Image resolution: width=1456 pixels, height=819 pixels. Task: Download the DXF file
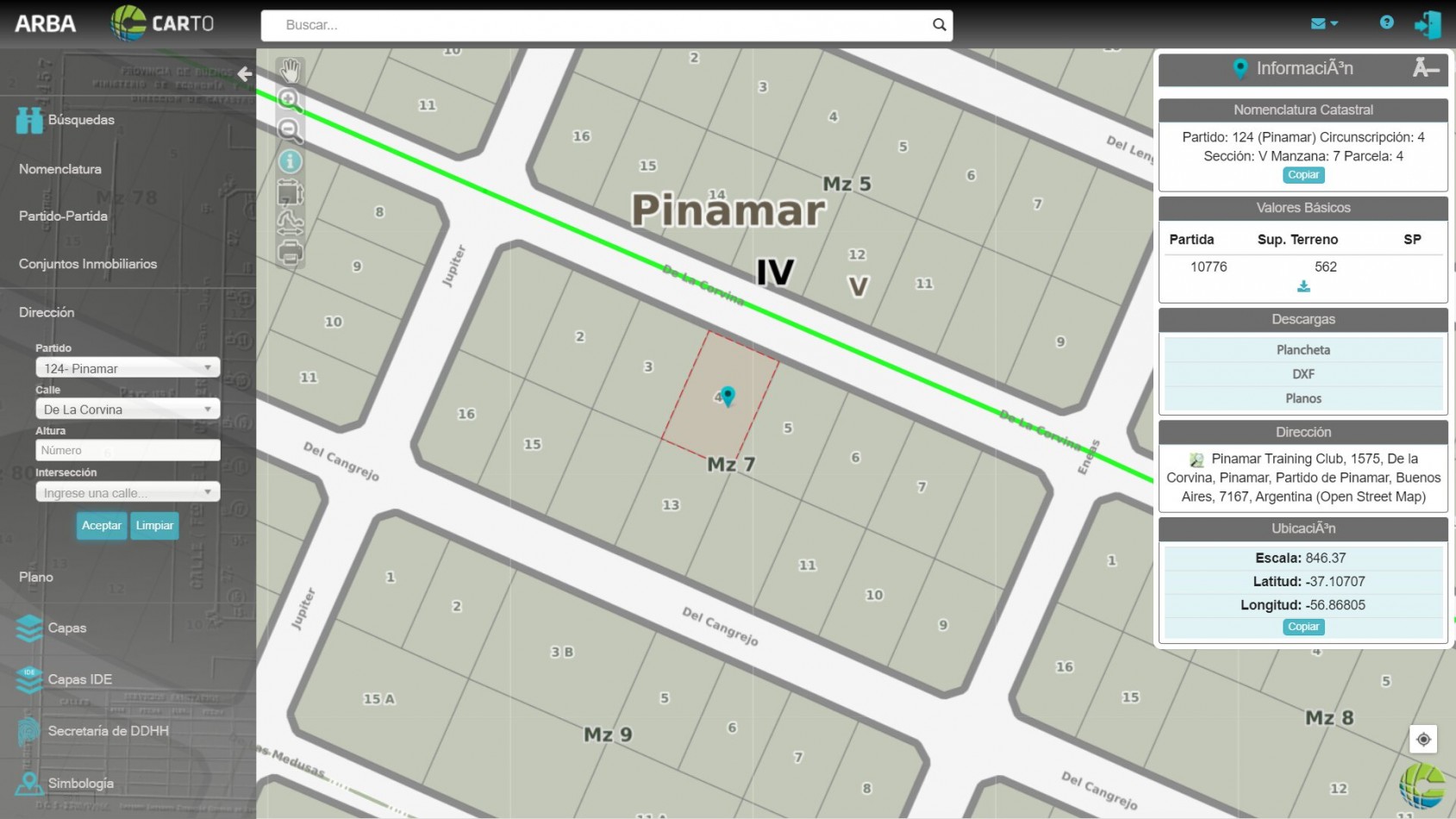coord(1303,374)
